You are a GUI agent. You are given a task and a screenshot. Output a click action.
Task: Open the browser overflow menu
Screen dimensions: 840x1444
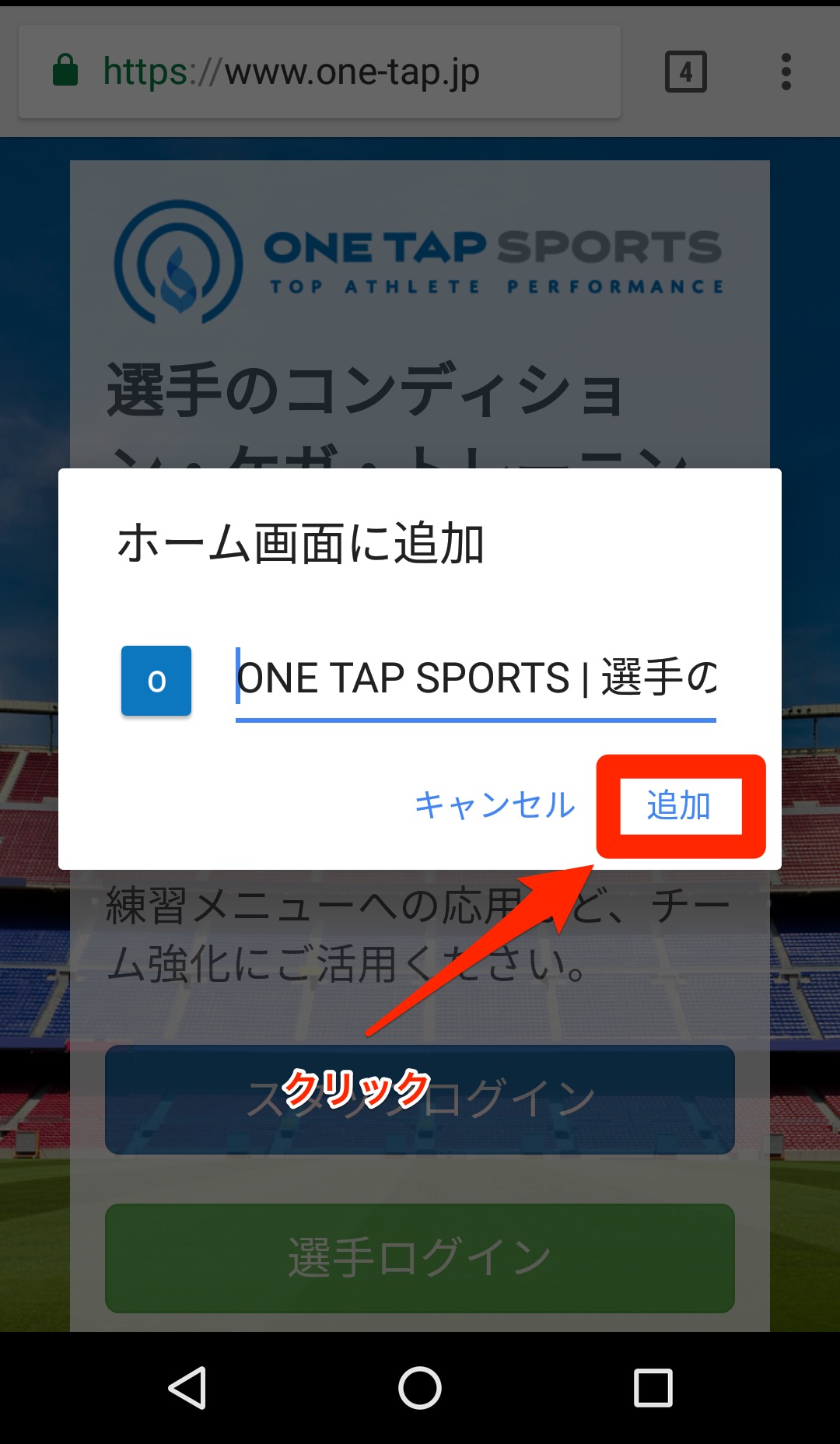tap(786, 72)
